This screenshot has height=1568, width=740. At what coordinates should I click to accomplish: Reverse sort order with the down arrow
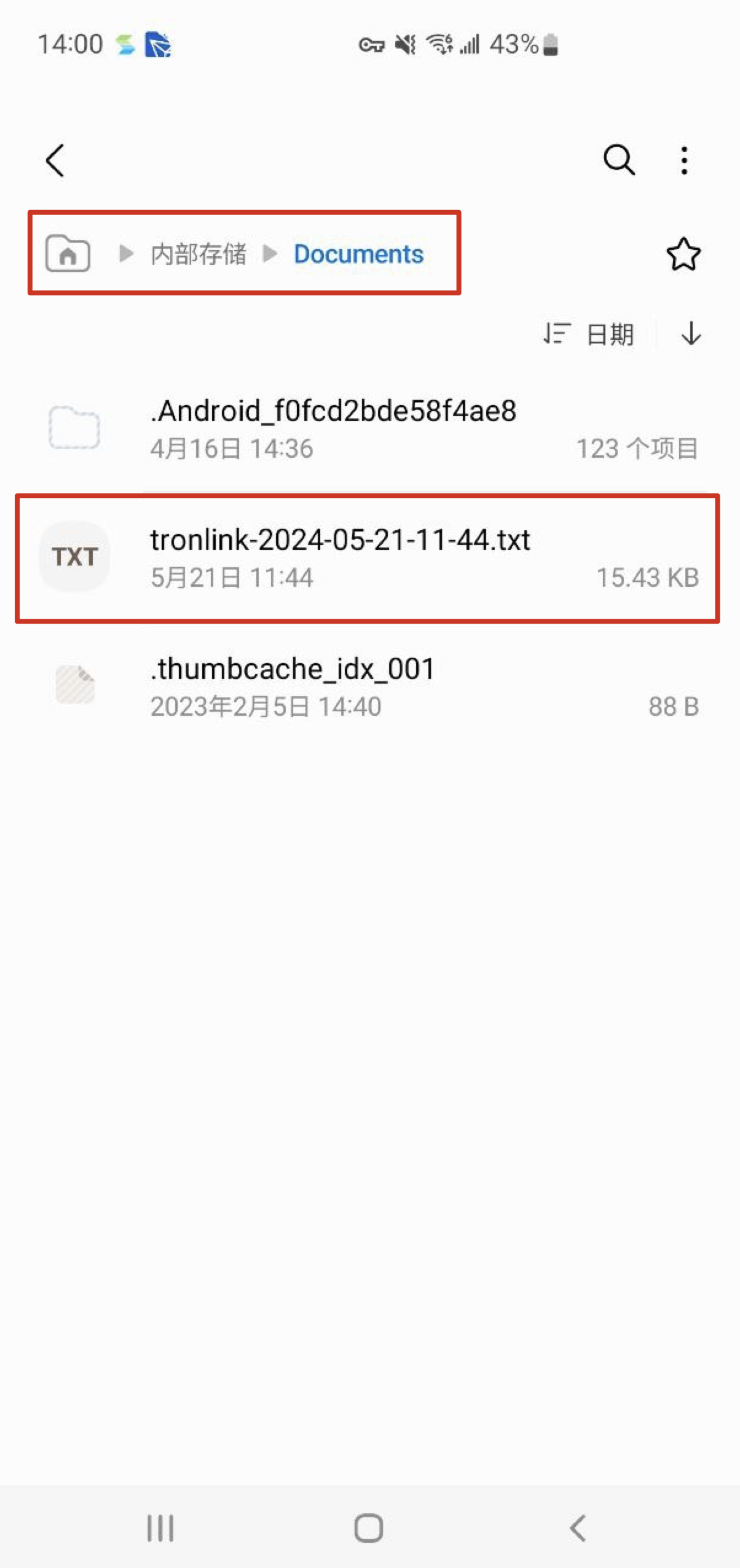point(691,334)
